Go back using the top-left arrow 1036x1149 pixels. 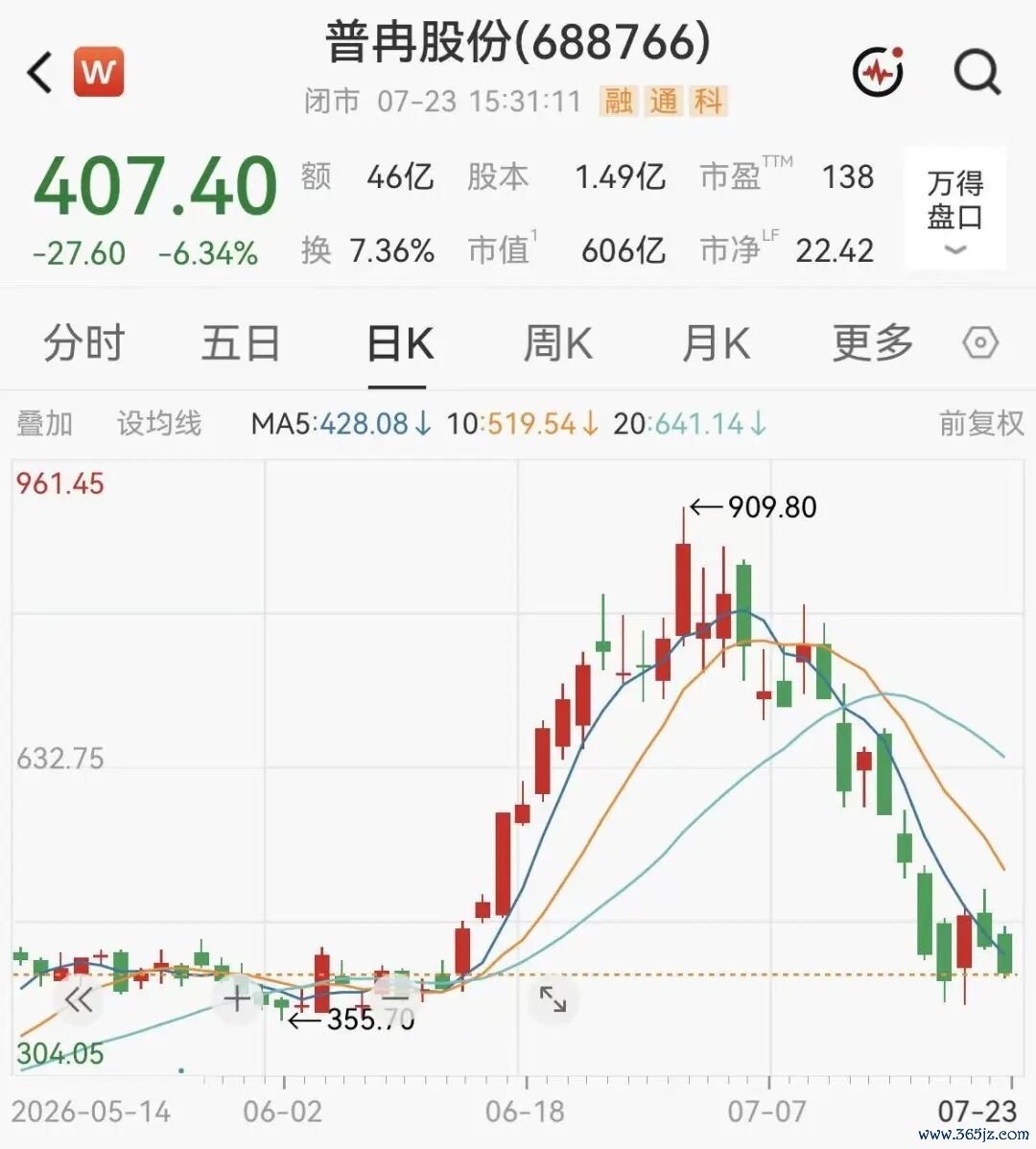coord(39,73)
